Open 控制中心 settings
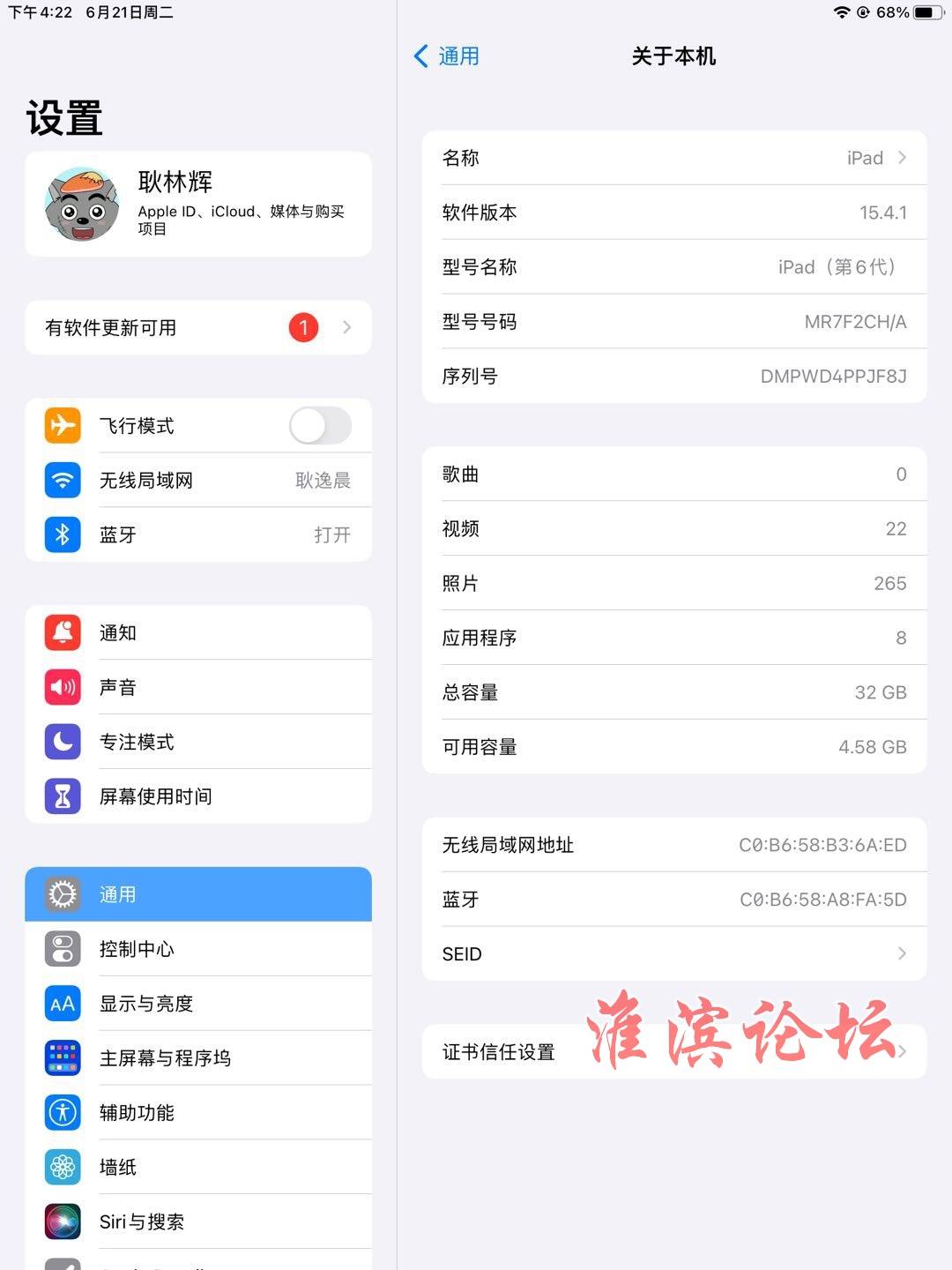Viewport: 952px width, 1270px height. (198, 950)
